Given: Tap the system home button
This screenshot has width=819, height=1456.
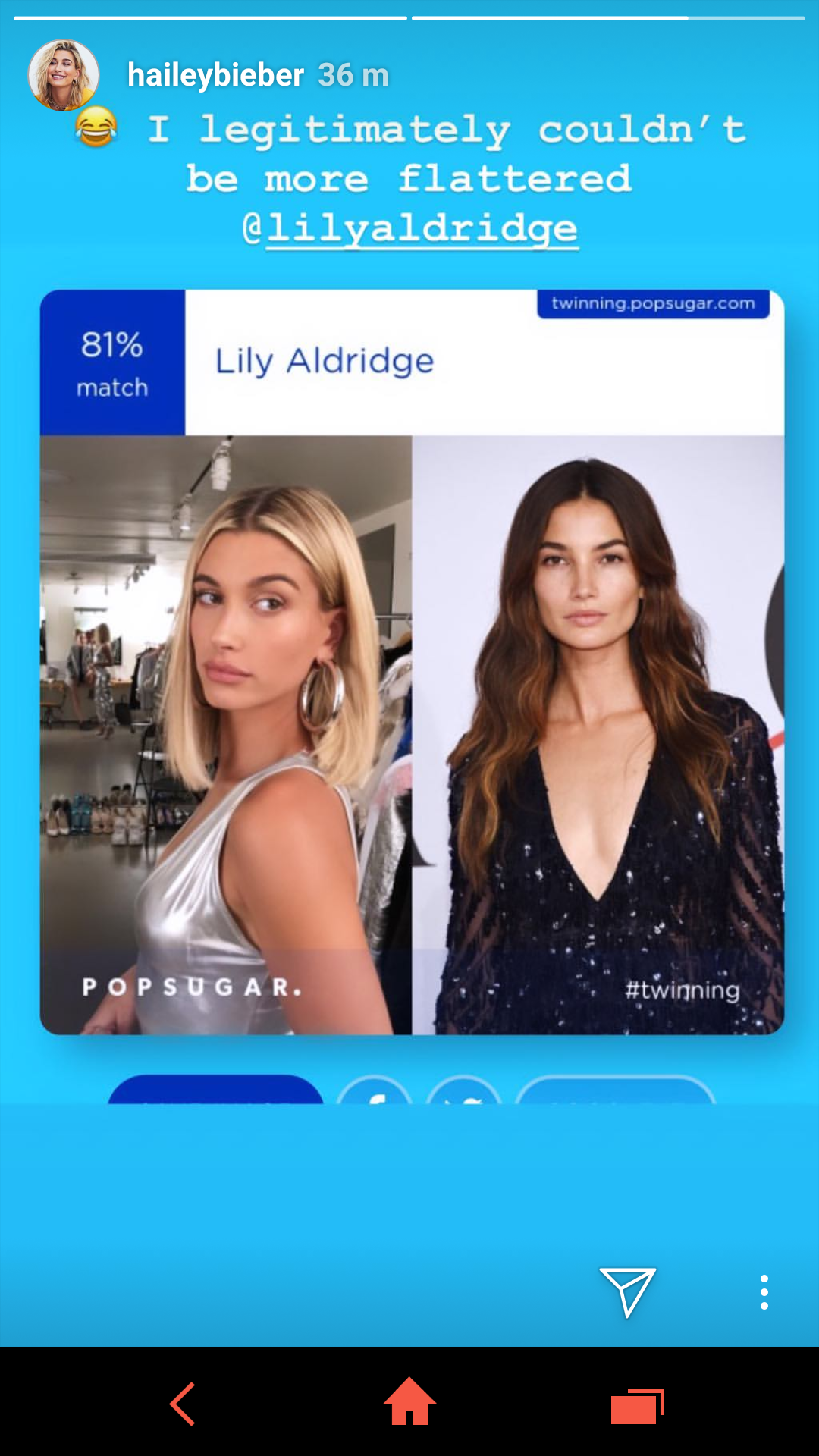Looking at the screenshot, I should (x=409, y=1401).
